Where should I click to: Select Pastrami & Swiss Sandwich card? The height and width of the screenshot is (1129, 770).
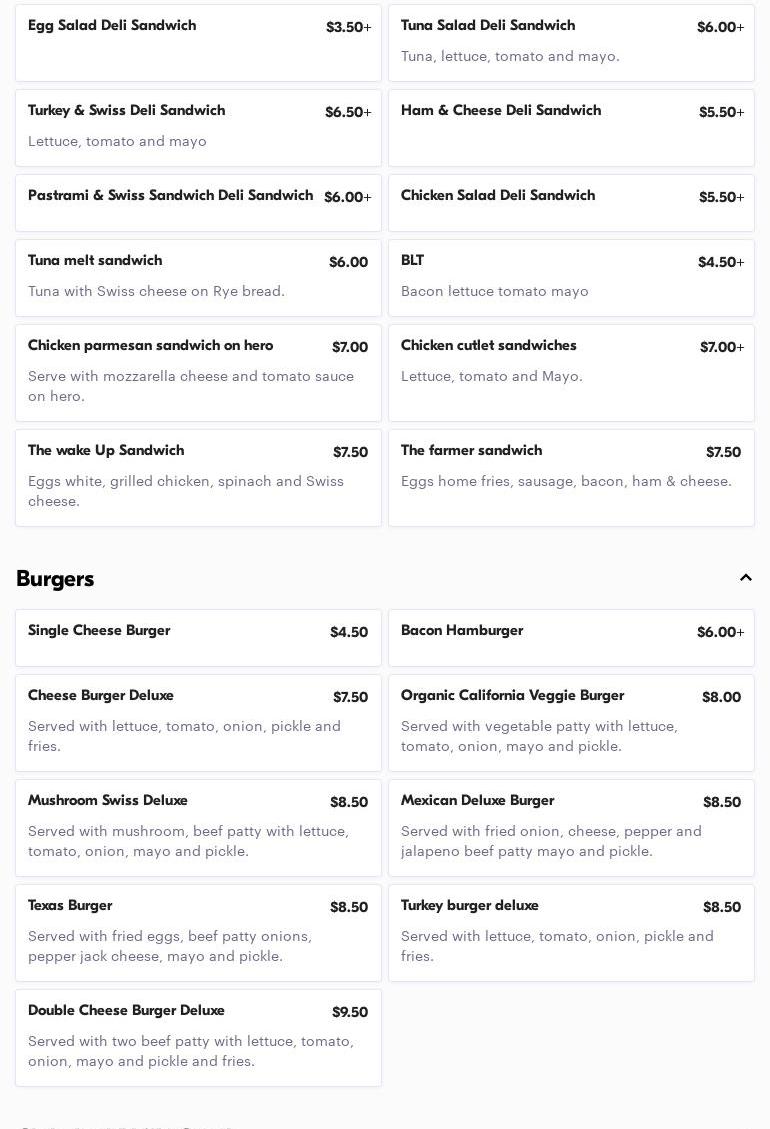click(198, 203)
